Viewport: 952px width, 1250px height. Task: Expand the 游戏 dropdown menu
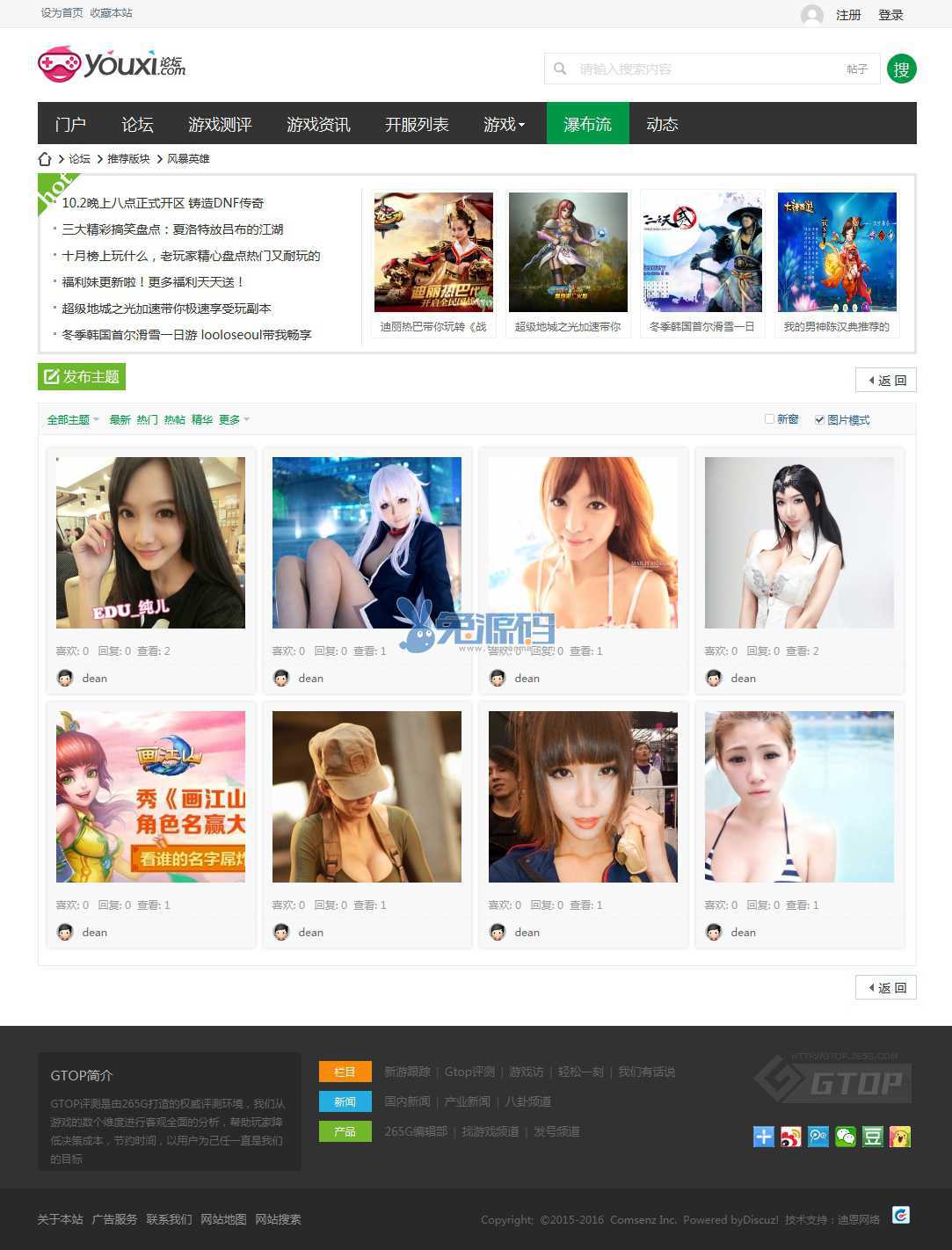point(504,124)
